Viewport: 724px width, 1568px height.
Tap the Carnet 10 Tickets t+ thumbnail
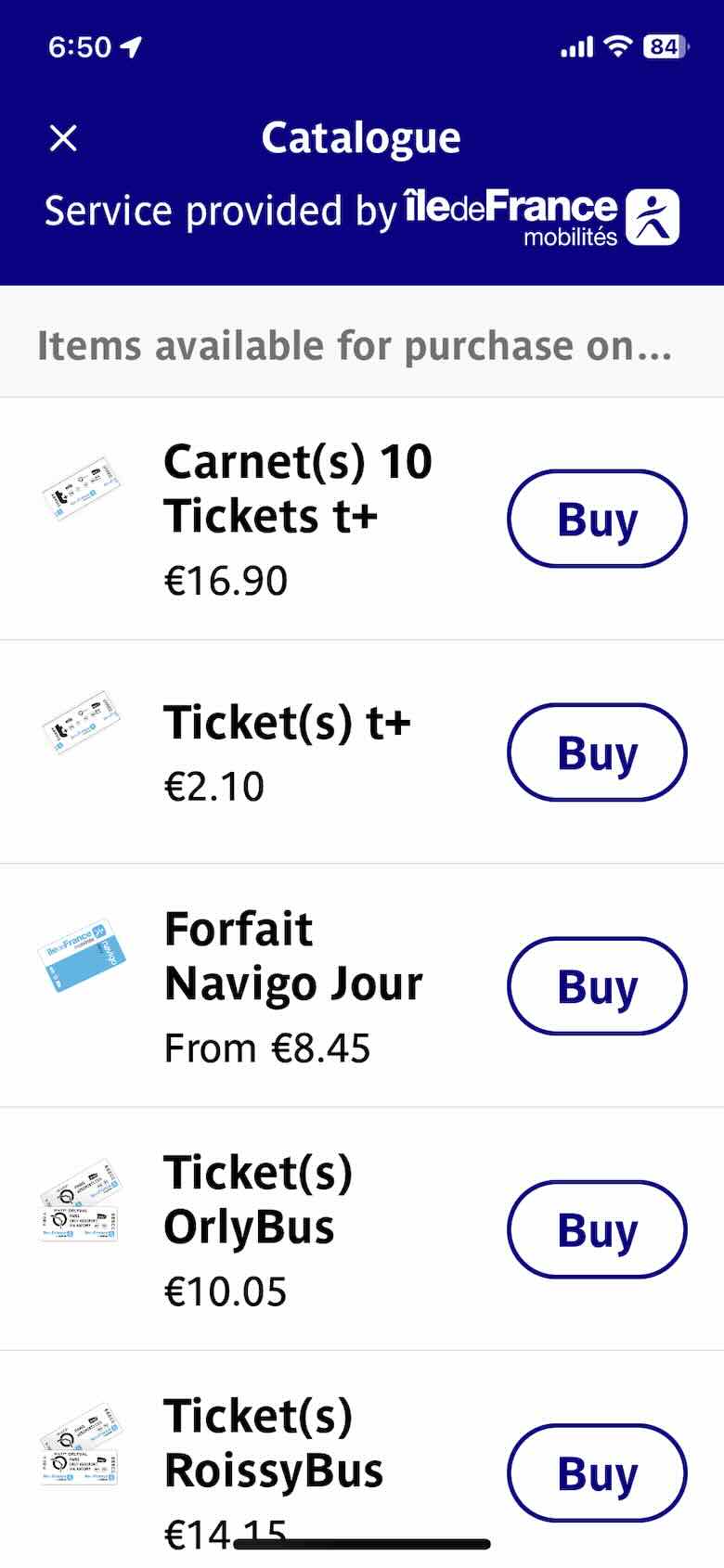coord(82,492)
